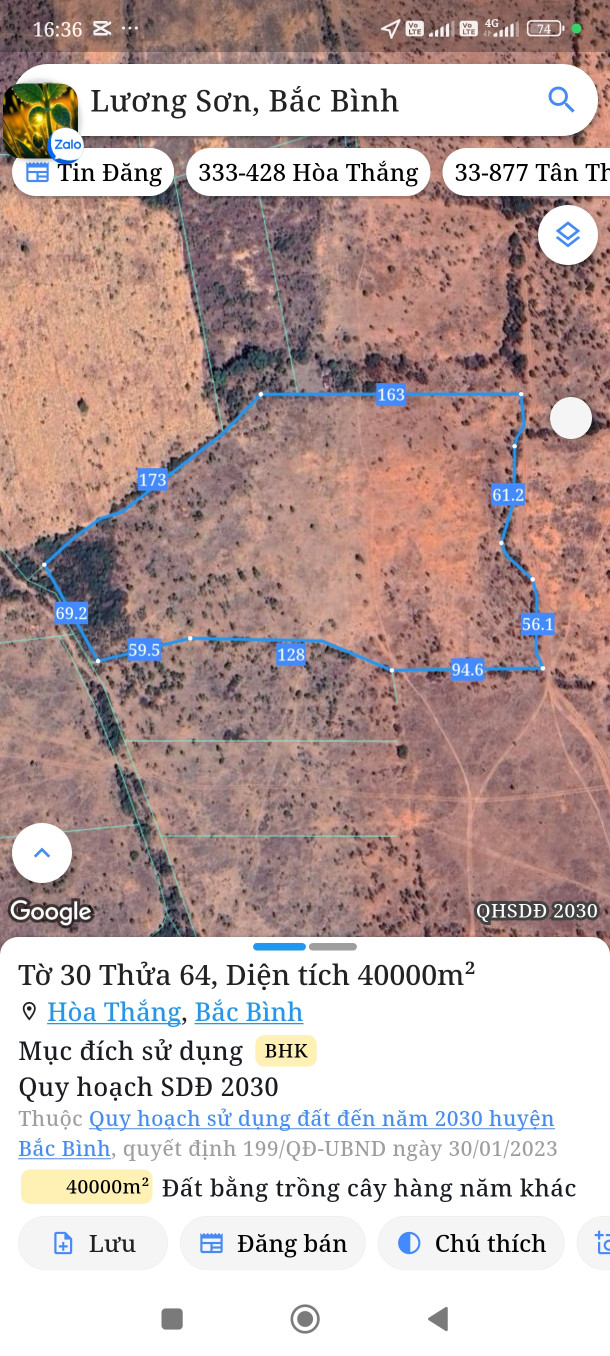
Task: Open the 2030 land use plan link
Action: (x=321, y=1119)
